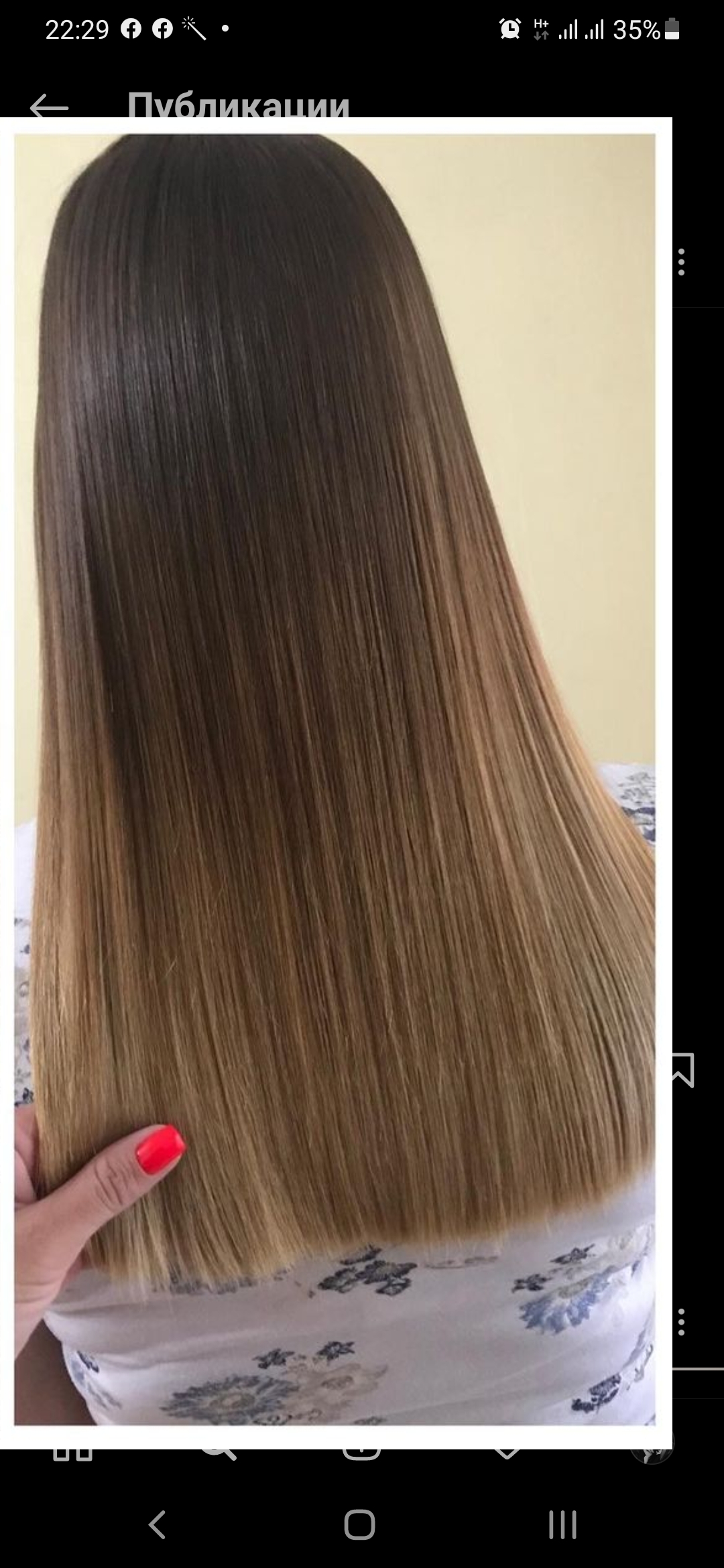Go back from the Публикации screen
Viewport: 724px width, 1568px height.
point(49,107)
